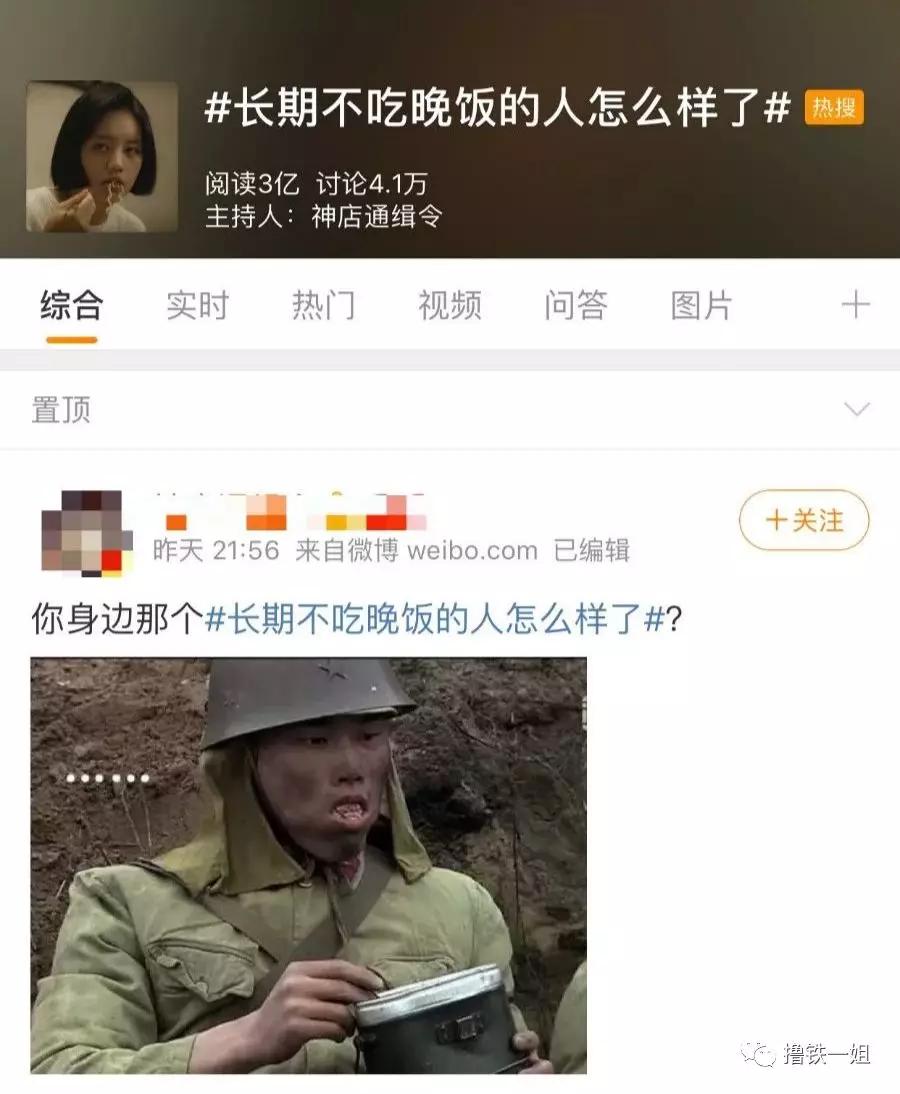
Task: View the 图片 tab
Action: 701,306
